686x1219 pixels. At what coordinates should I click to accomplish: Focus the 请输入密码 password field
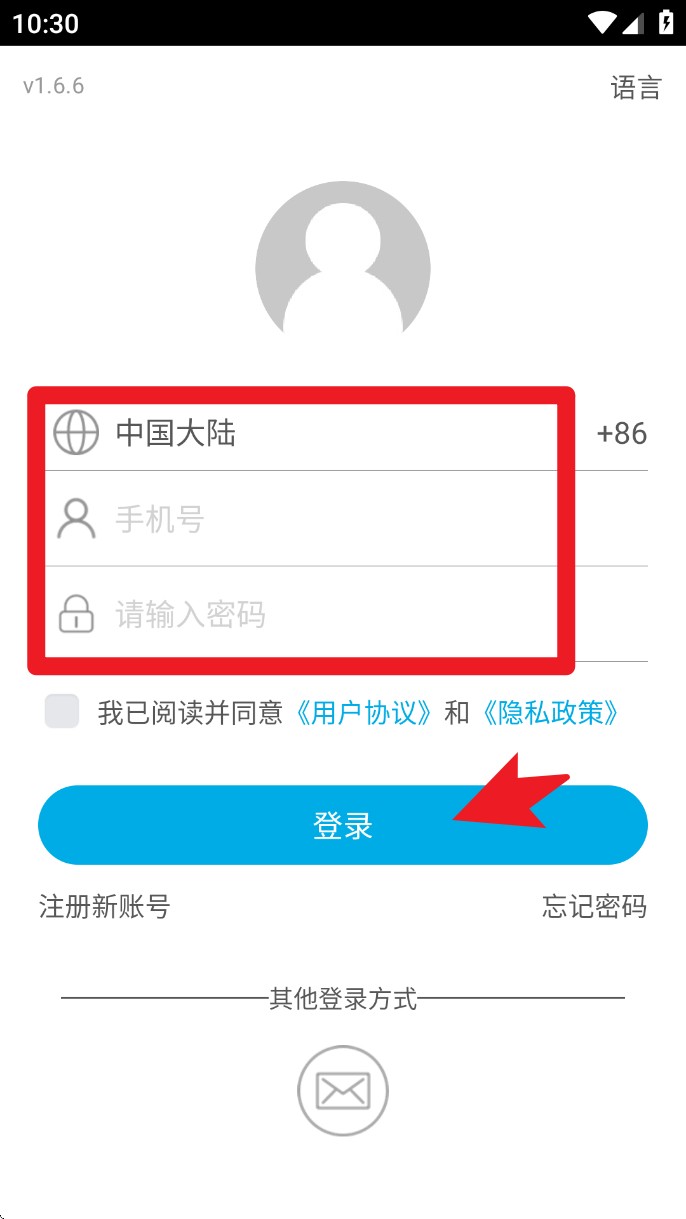pos(343,614)
